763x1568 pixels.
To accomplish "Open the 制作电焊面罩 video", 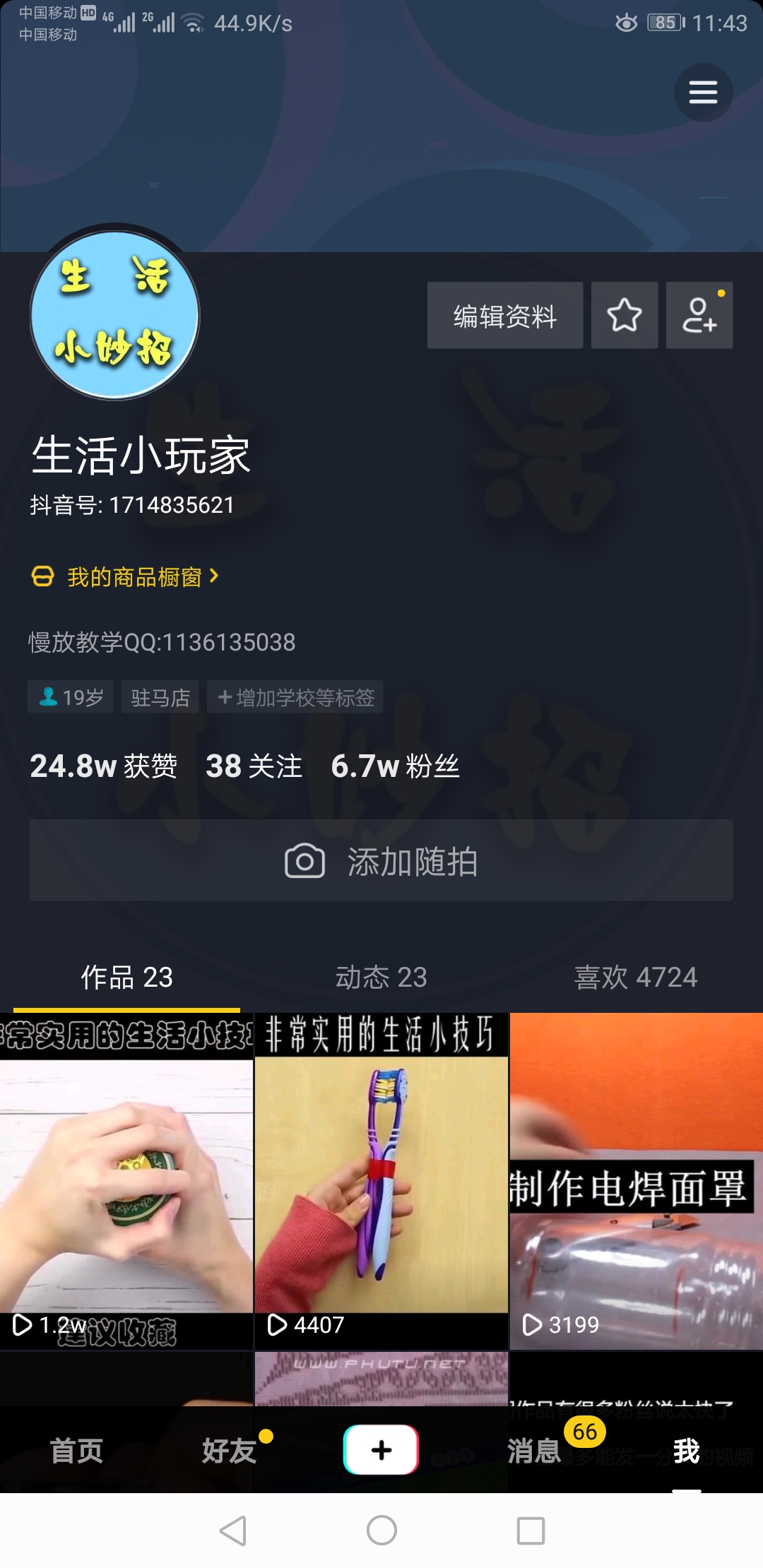I will coord(636,1181).
